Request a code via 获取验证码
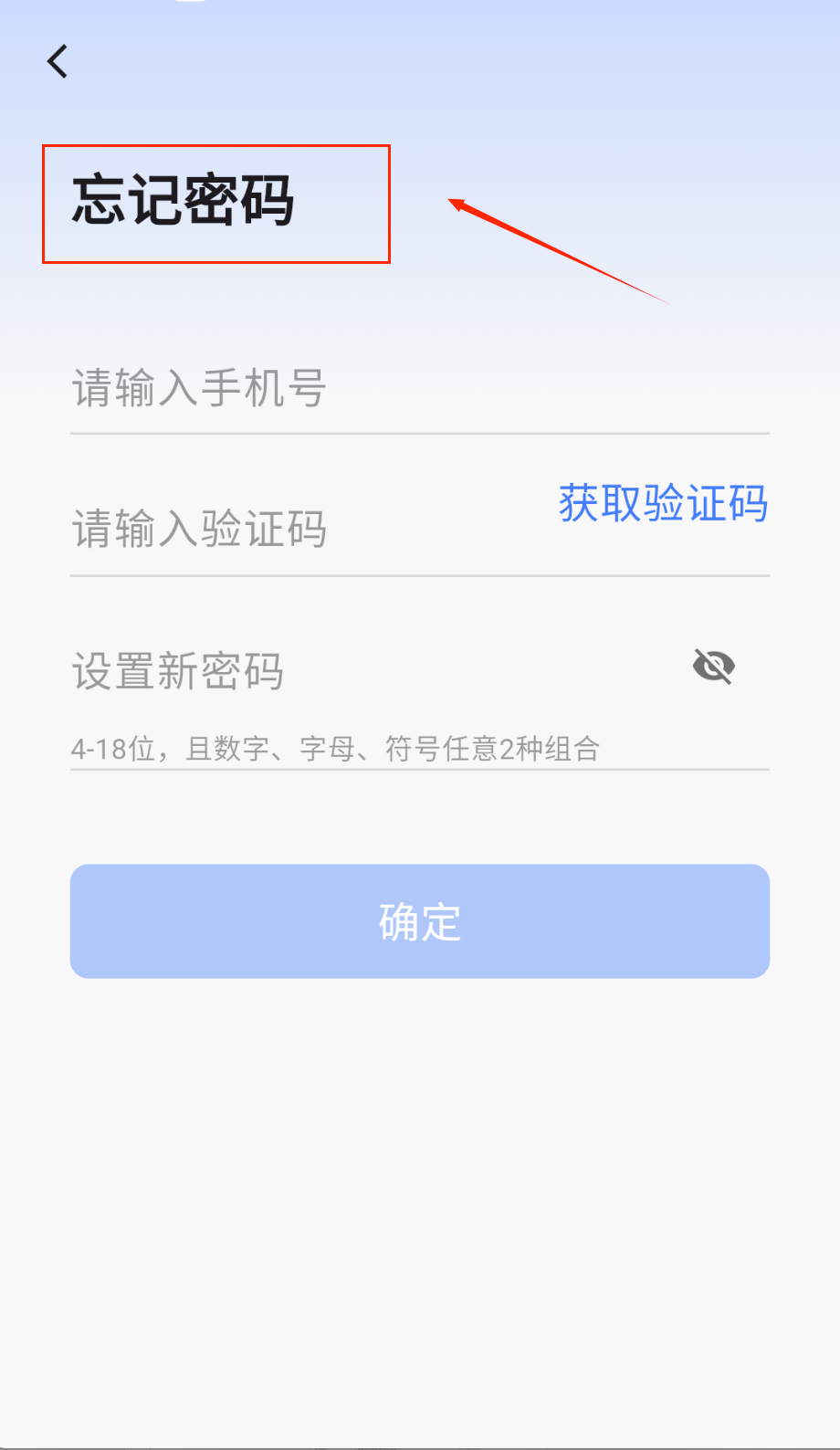Image resolution: width=840 pixels, height=1450 pixels. pyautogui.click(x=663, y=503)
